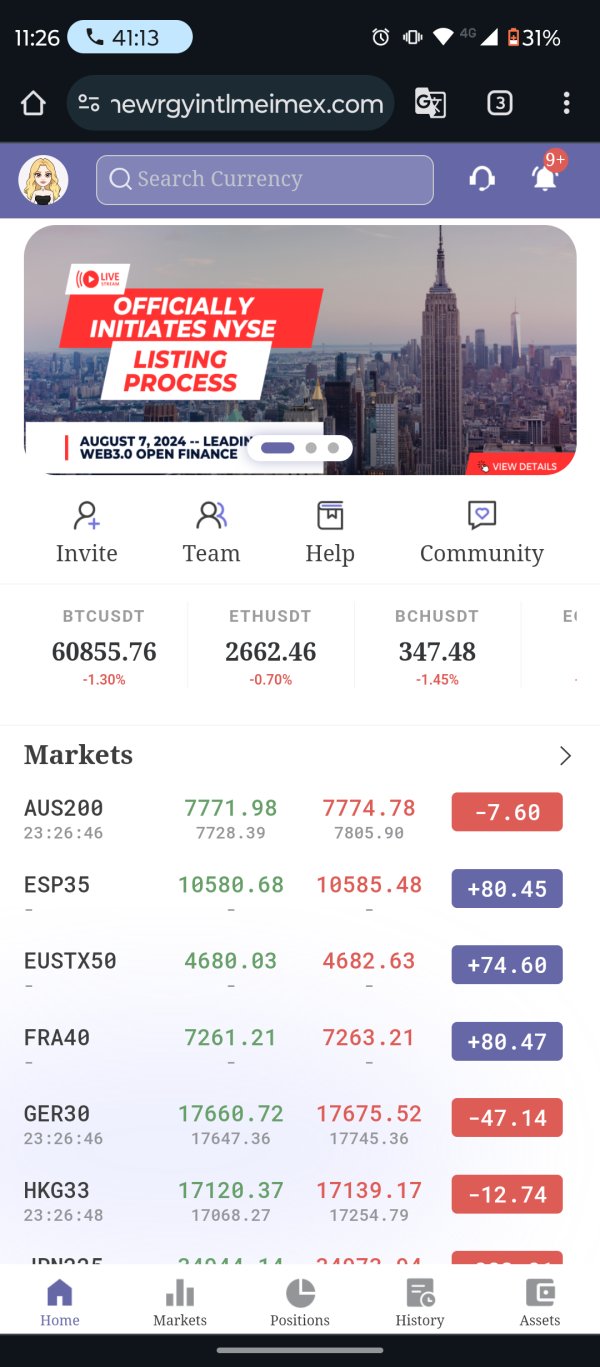Image resolution: width=600 pixels, height=1367 pixels.
Task: Open the notifications bell
Action: (545, 178)
